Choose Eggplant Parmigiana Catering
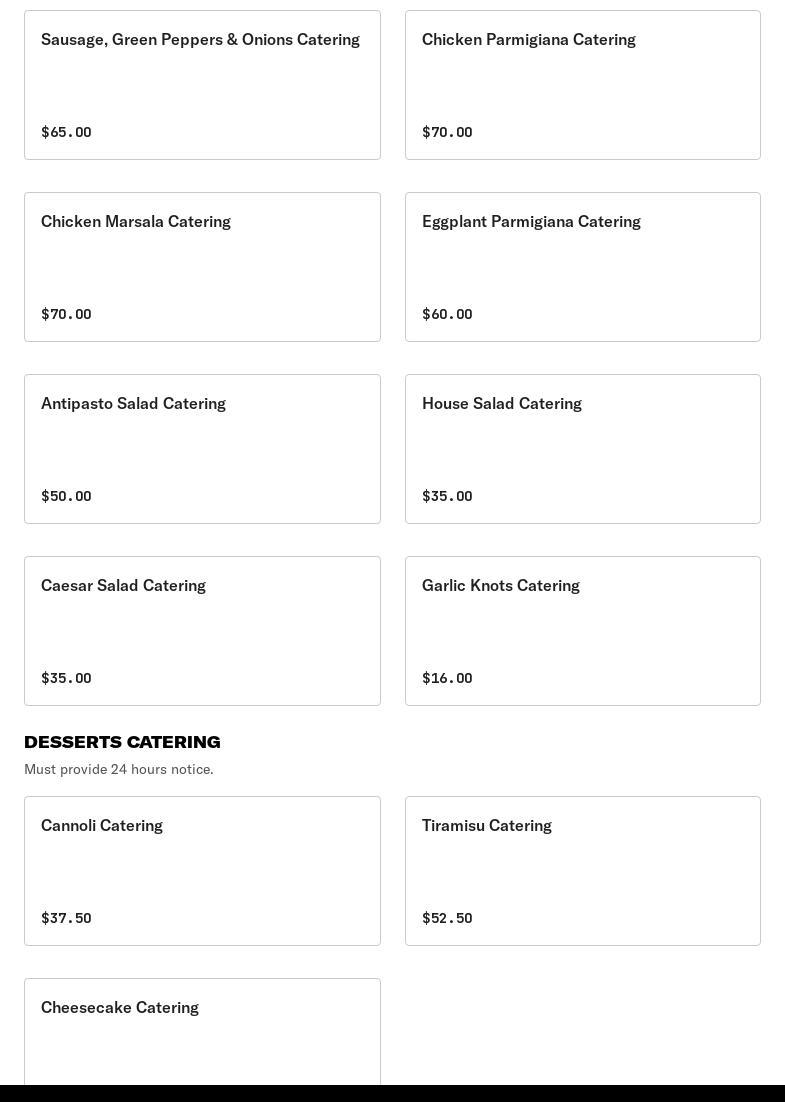 pos(582,267)
